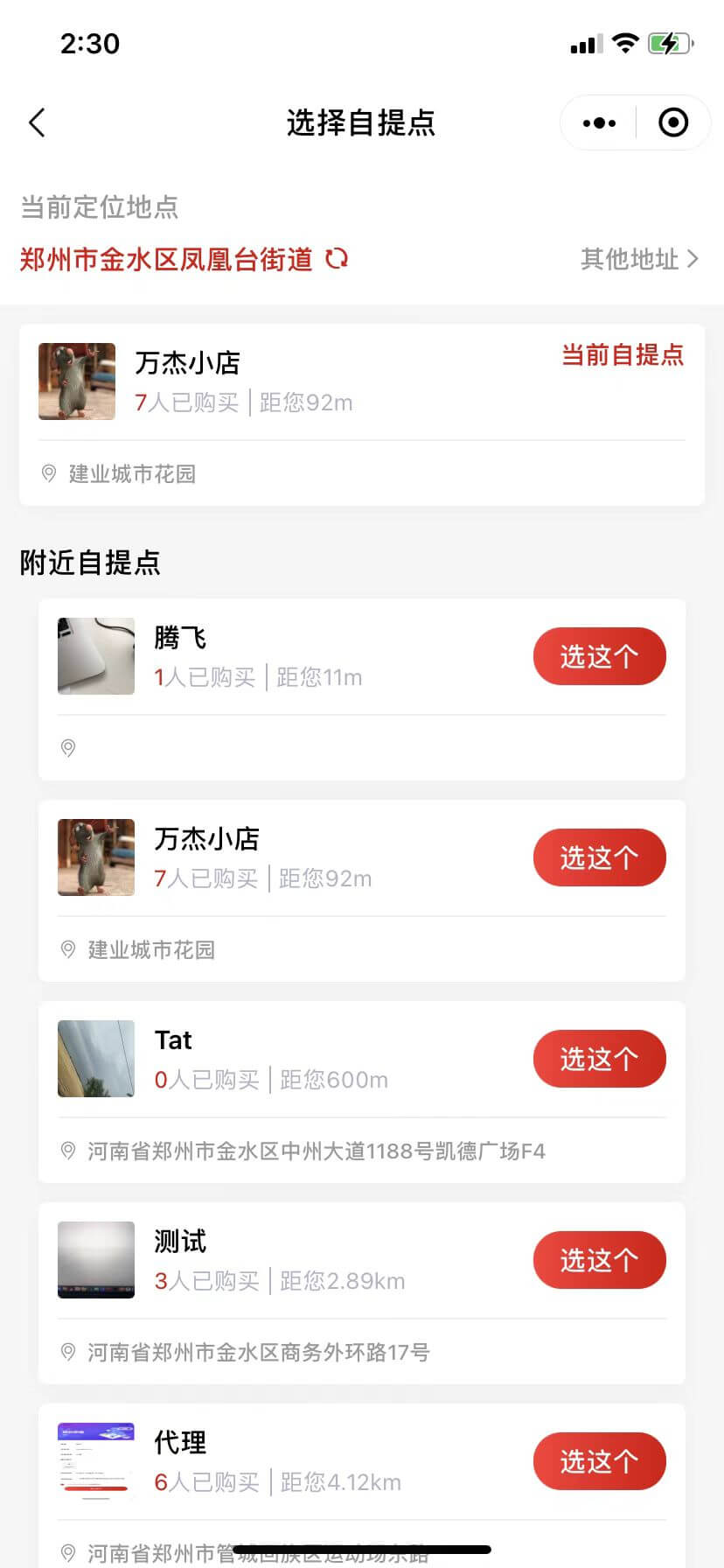The image size is (724, 1568).
Task: Select 腾飞 pickup point with 选这个
Action: [599, 656]
